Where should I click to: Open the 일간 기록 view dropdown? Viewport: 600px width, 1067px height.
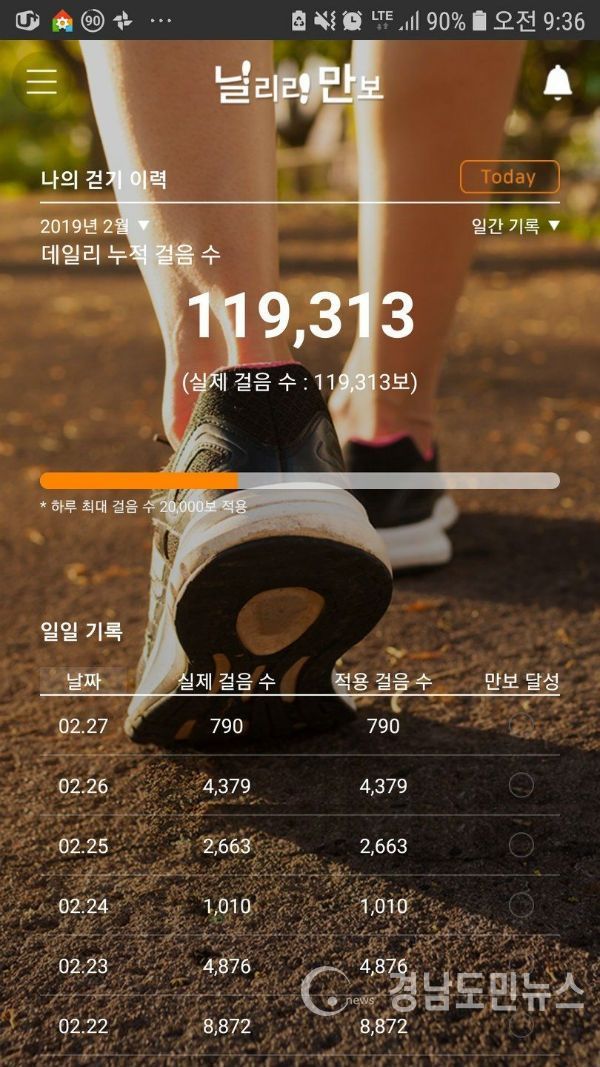515,226
